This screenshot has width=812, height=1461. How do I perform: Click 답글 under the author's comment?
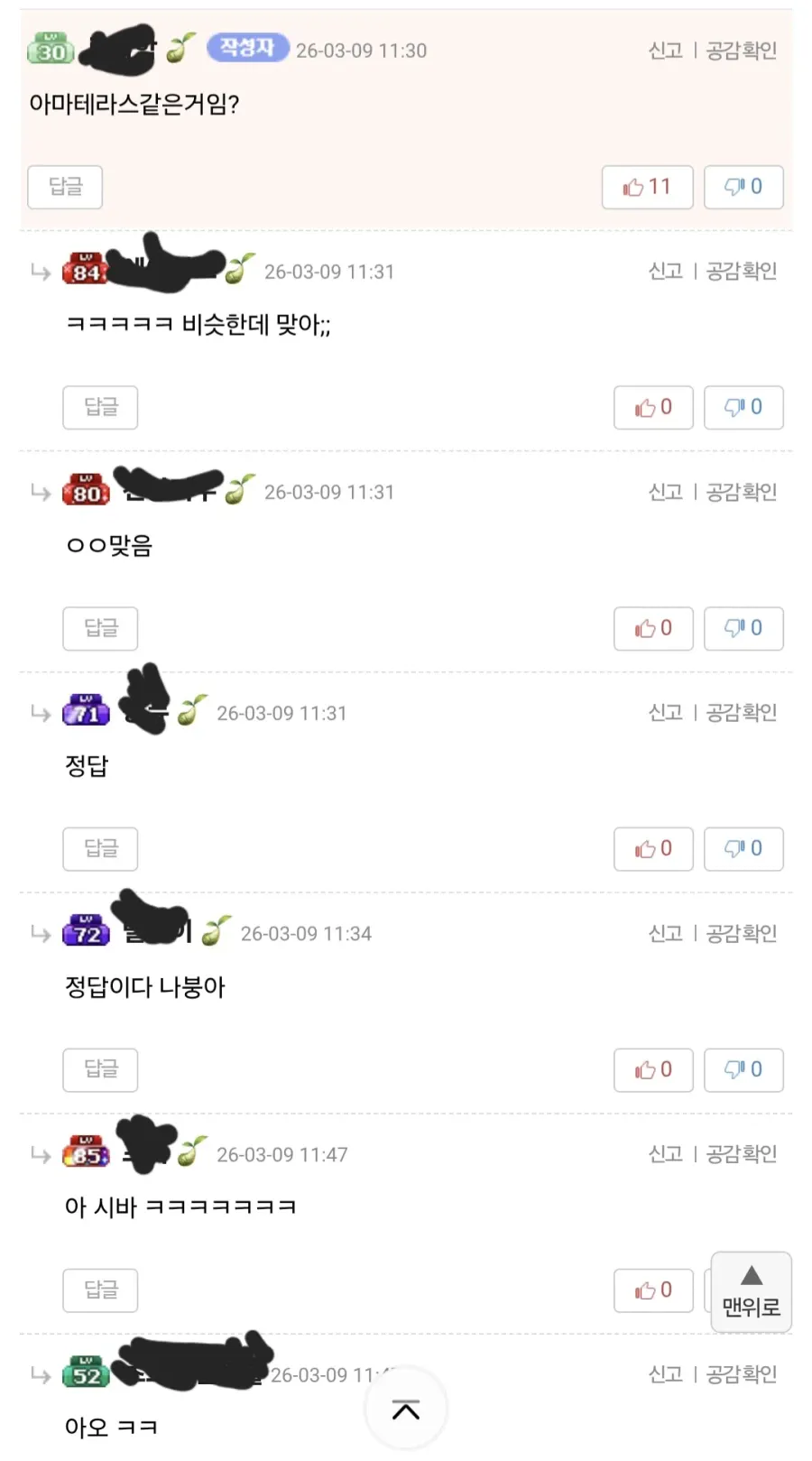coord(64,187)
